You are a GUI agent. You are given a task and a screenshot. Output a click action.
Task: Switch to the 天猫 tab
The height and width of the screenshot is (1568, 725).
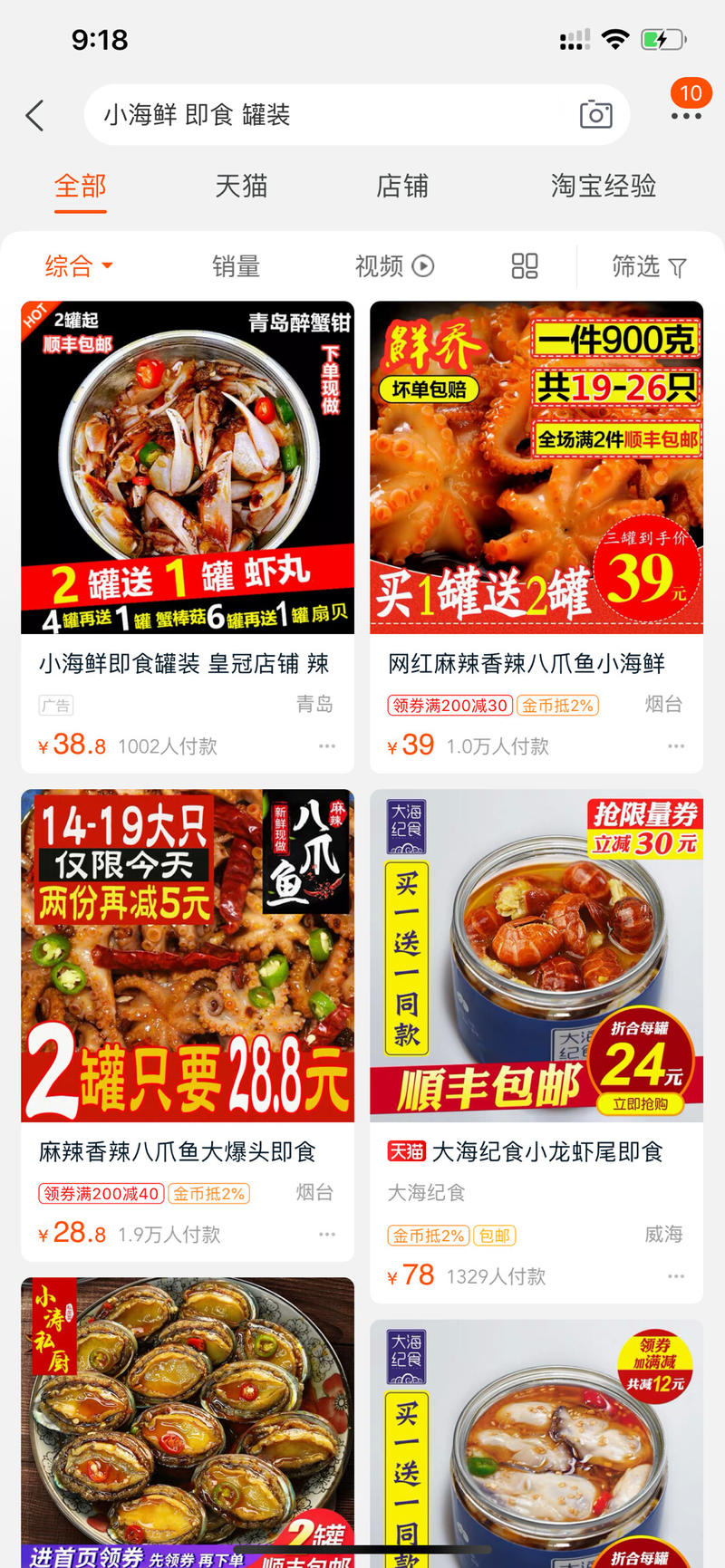(x=241, y=186)
